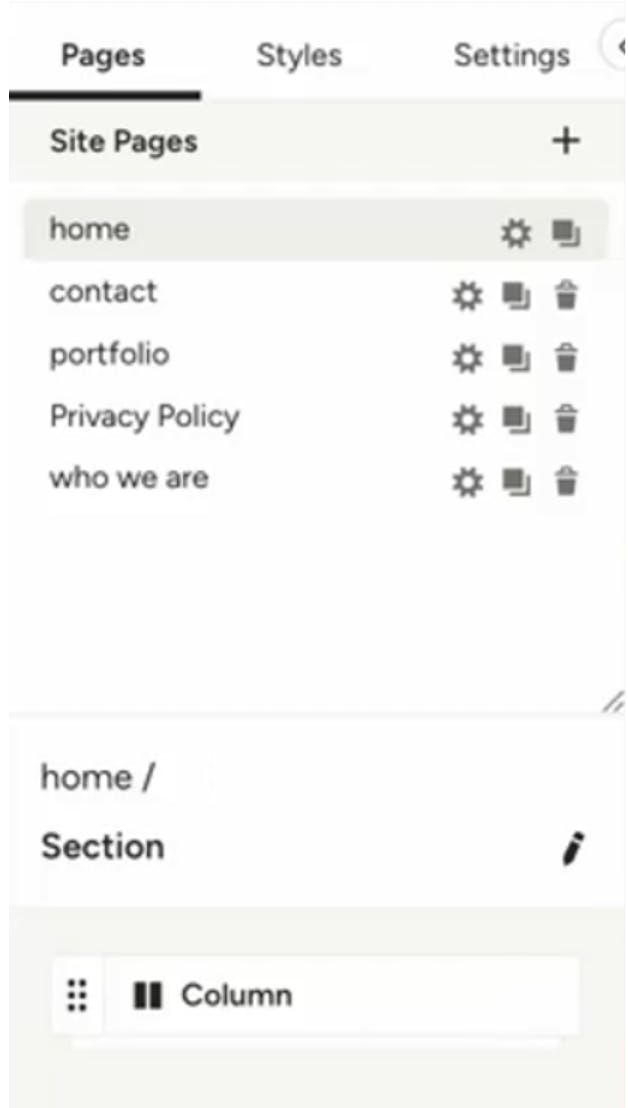Select the contact page
Viewport: 628px width, 1108px height.
point(103,292)
